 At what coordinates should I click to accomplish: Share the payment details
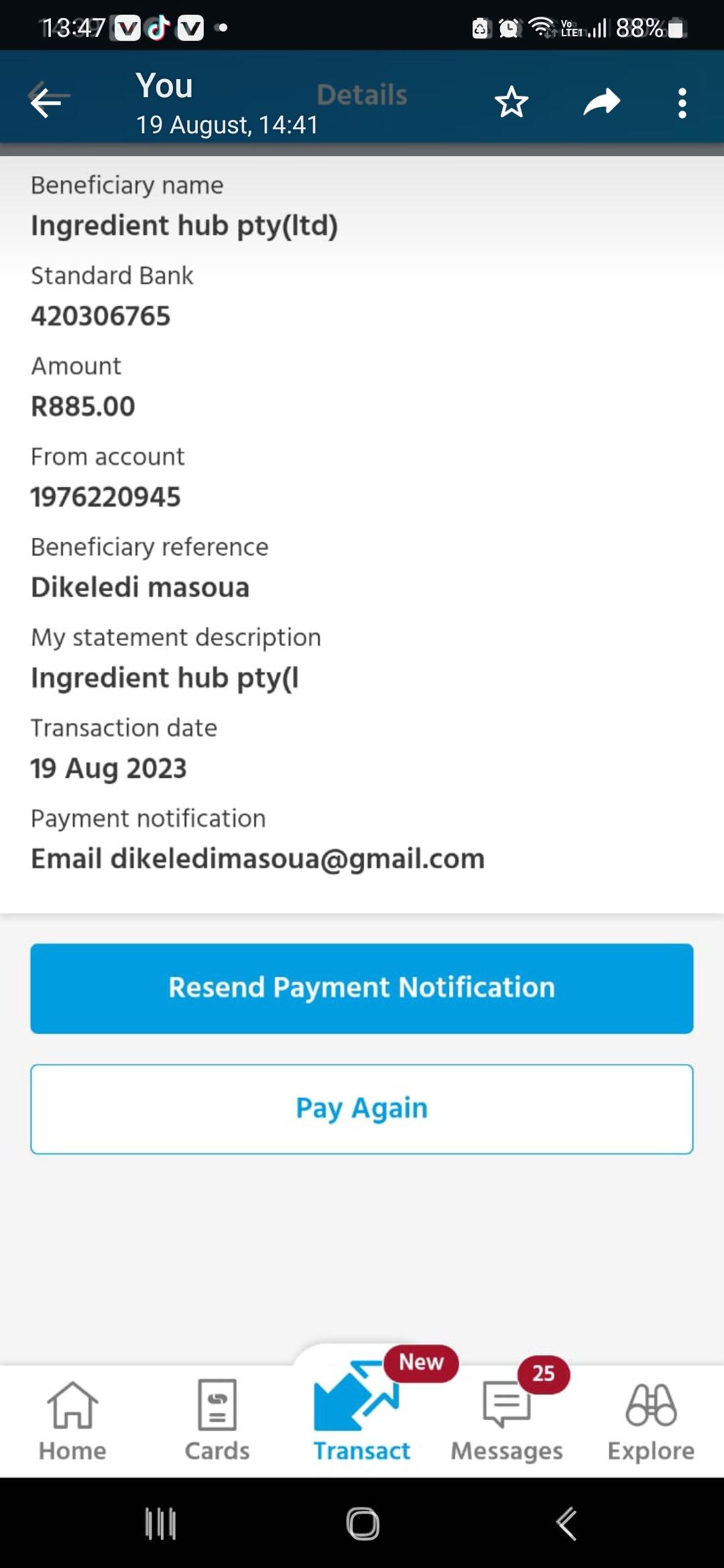pos(601,102)
